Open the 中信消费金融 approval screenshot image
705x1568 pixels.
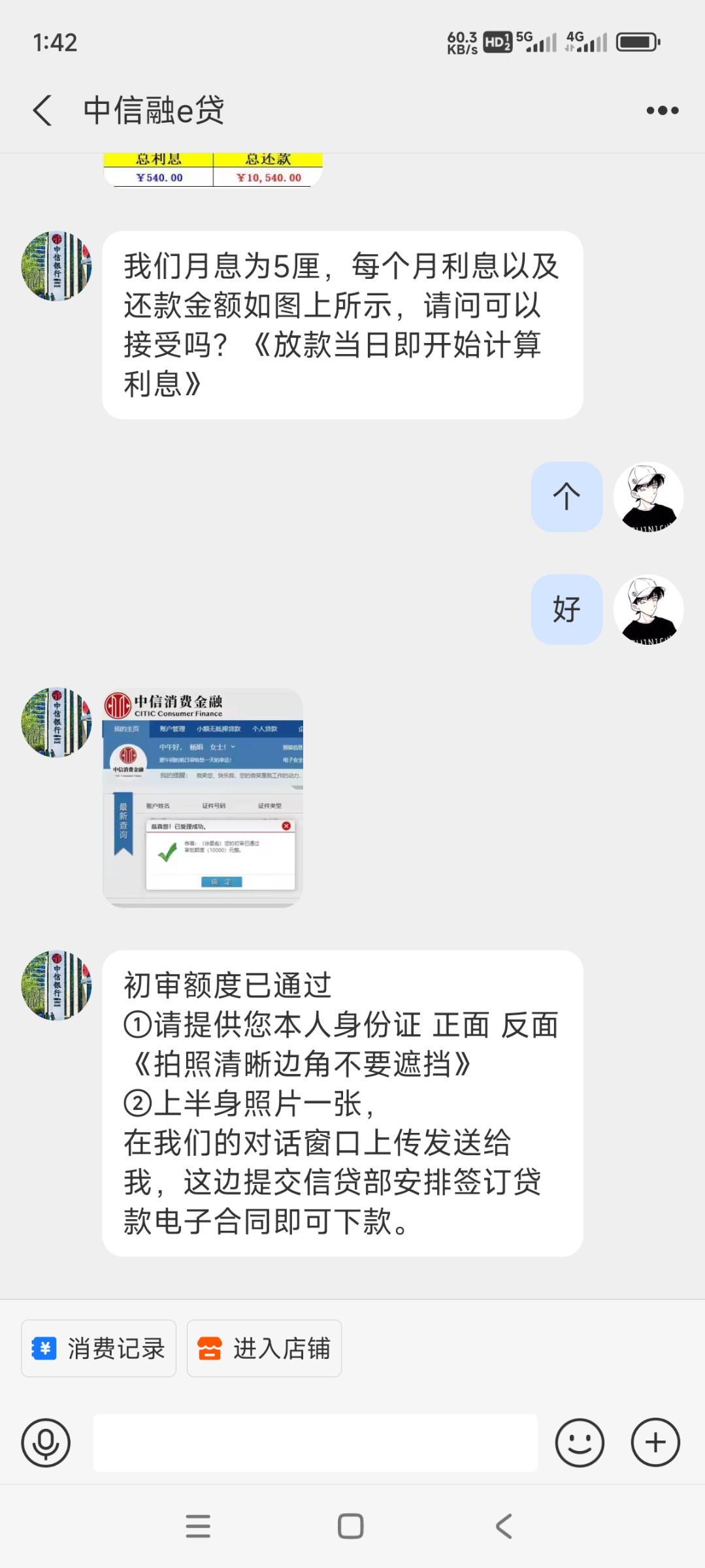(x=203, y=796)
